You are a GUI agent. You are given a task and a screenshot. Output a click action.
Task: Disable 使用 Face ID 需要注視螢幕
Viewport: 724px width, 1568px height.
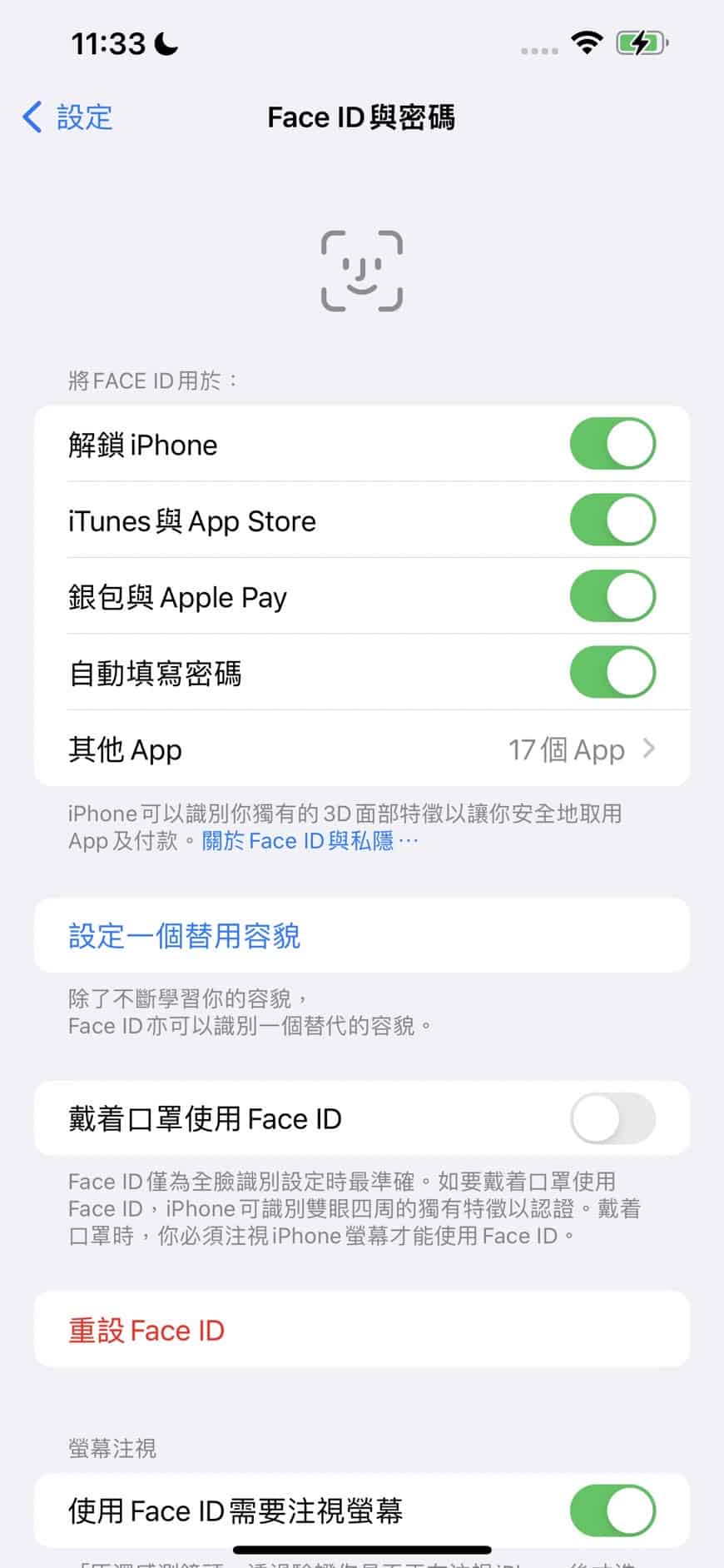[x=612, y=1511]
